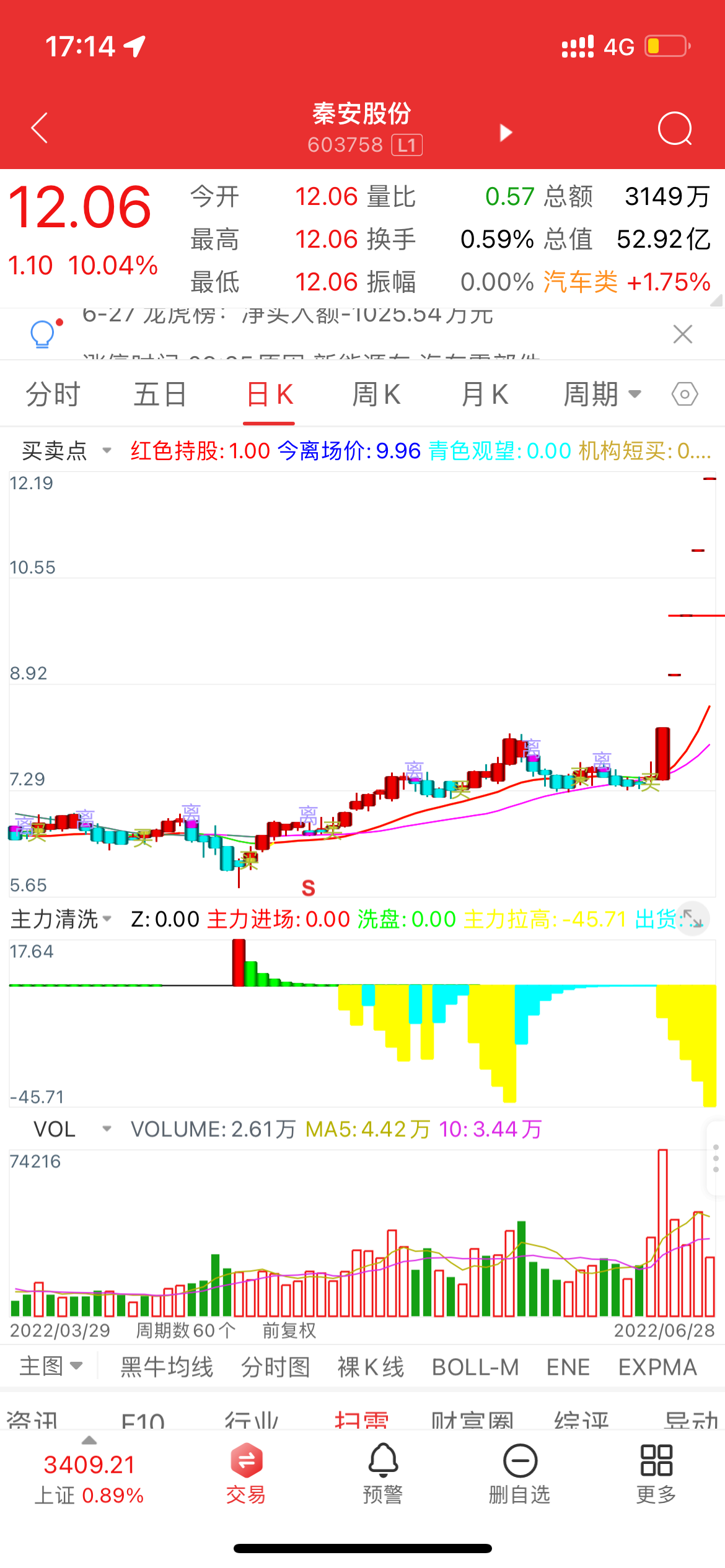
Task: Select the 月K chart tab
Action: [485, 394]
